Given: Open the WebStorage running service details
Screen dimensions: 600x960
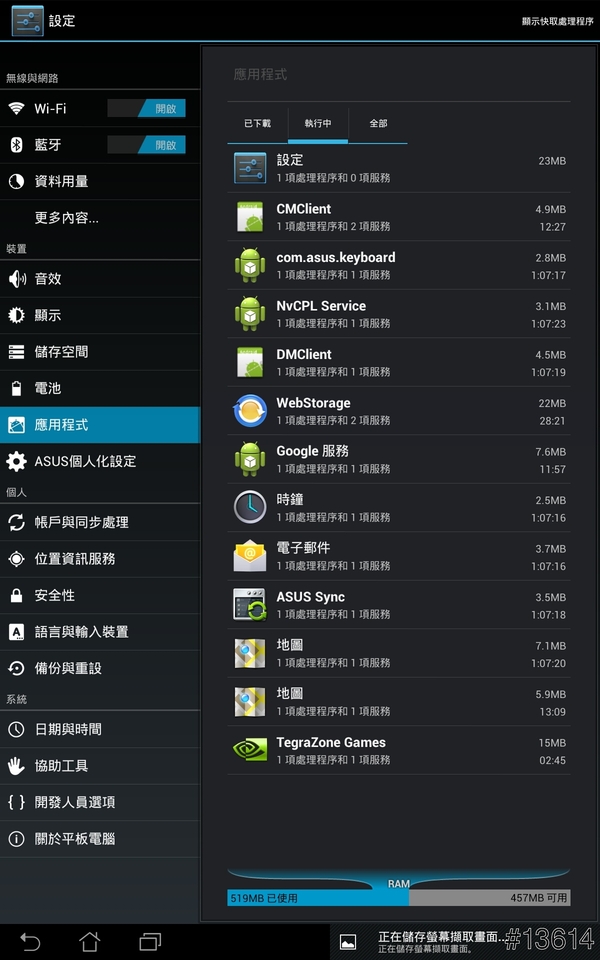Looking at the screenshot, I should pos(400,411).
